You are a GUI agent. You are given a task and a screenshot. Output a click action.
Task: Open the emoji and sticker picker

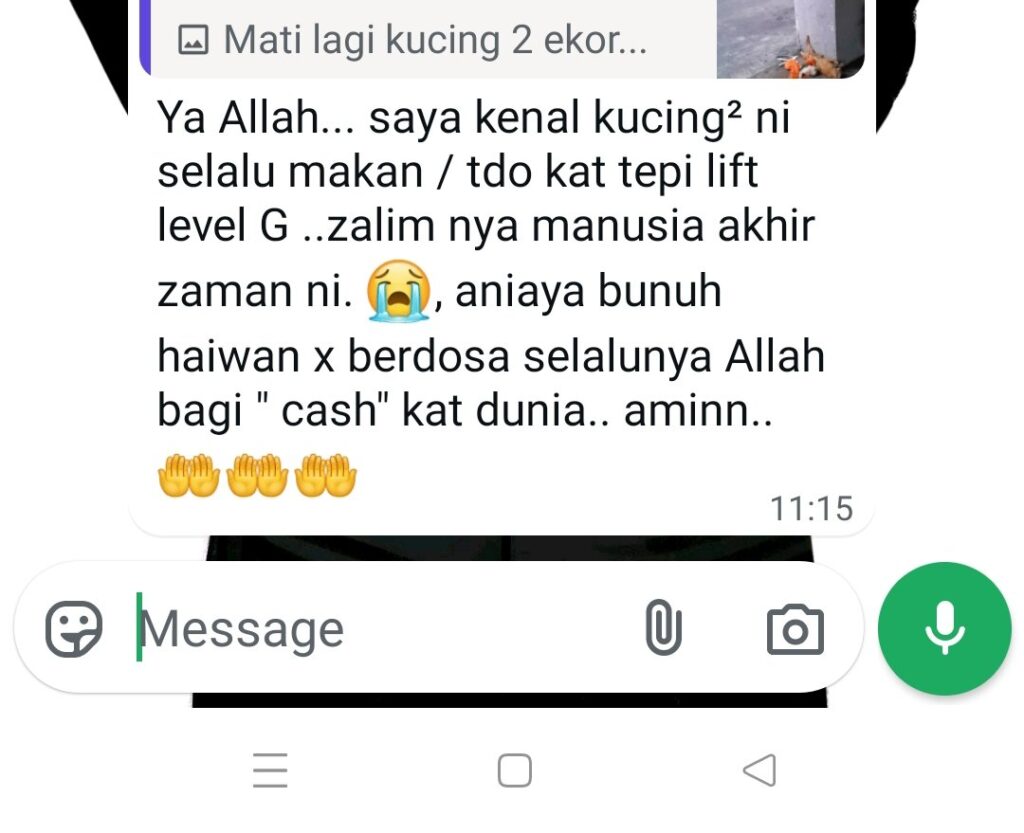click(74, 629)
